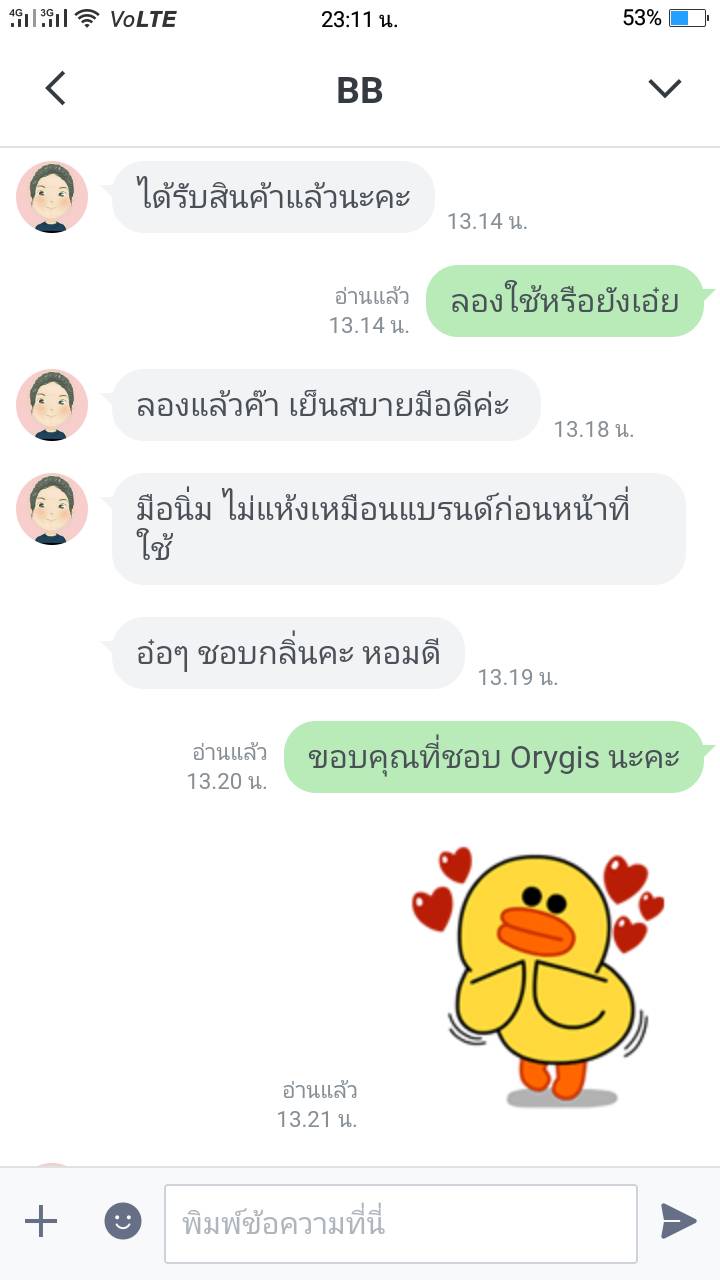Open the emoji and sticker picker

point(123,1221)
